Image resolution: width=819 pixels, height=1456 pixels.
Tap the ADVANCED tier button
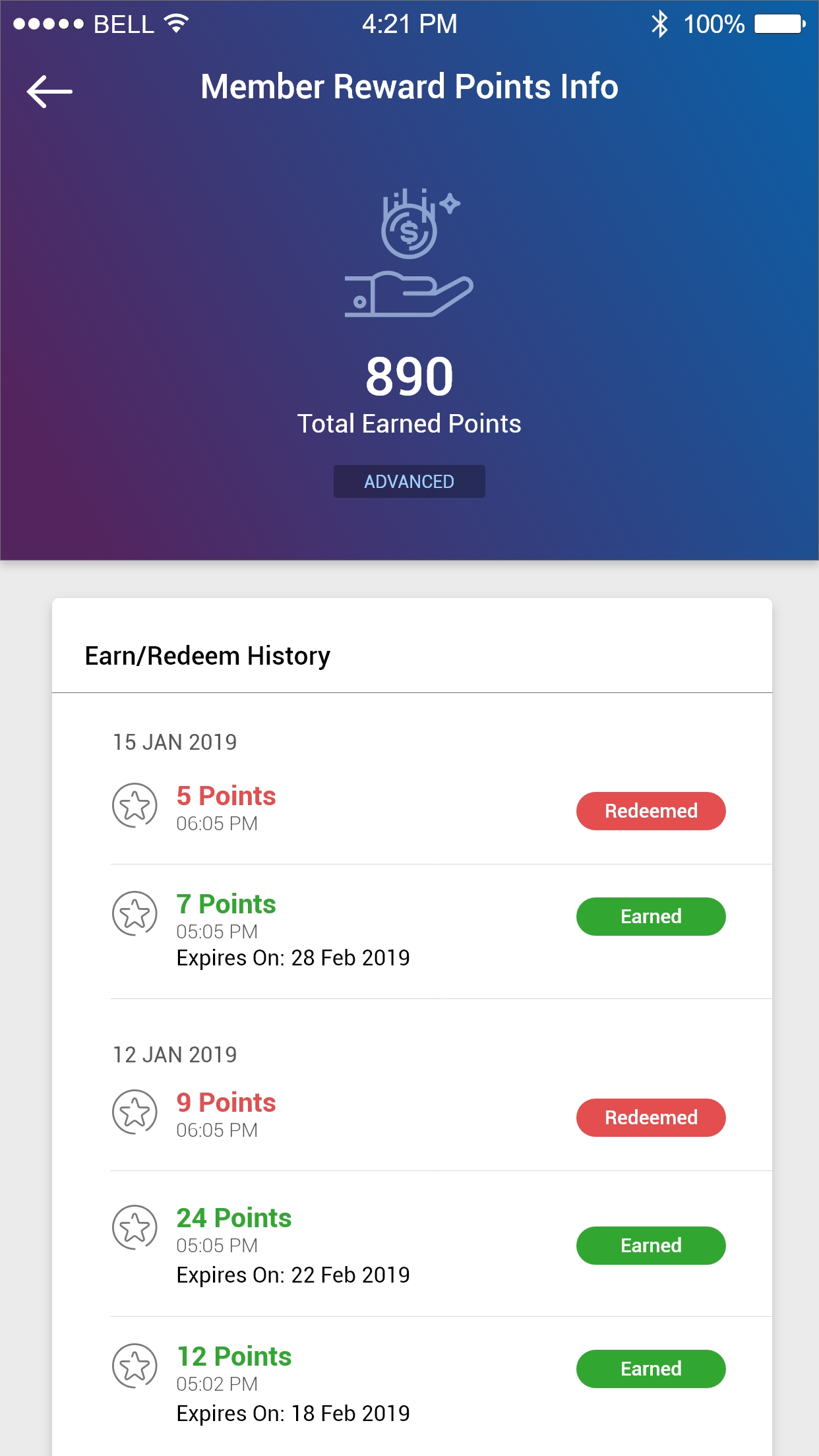pyautogui.click(x=409, y=481)
